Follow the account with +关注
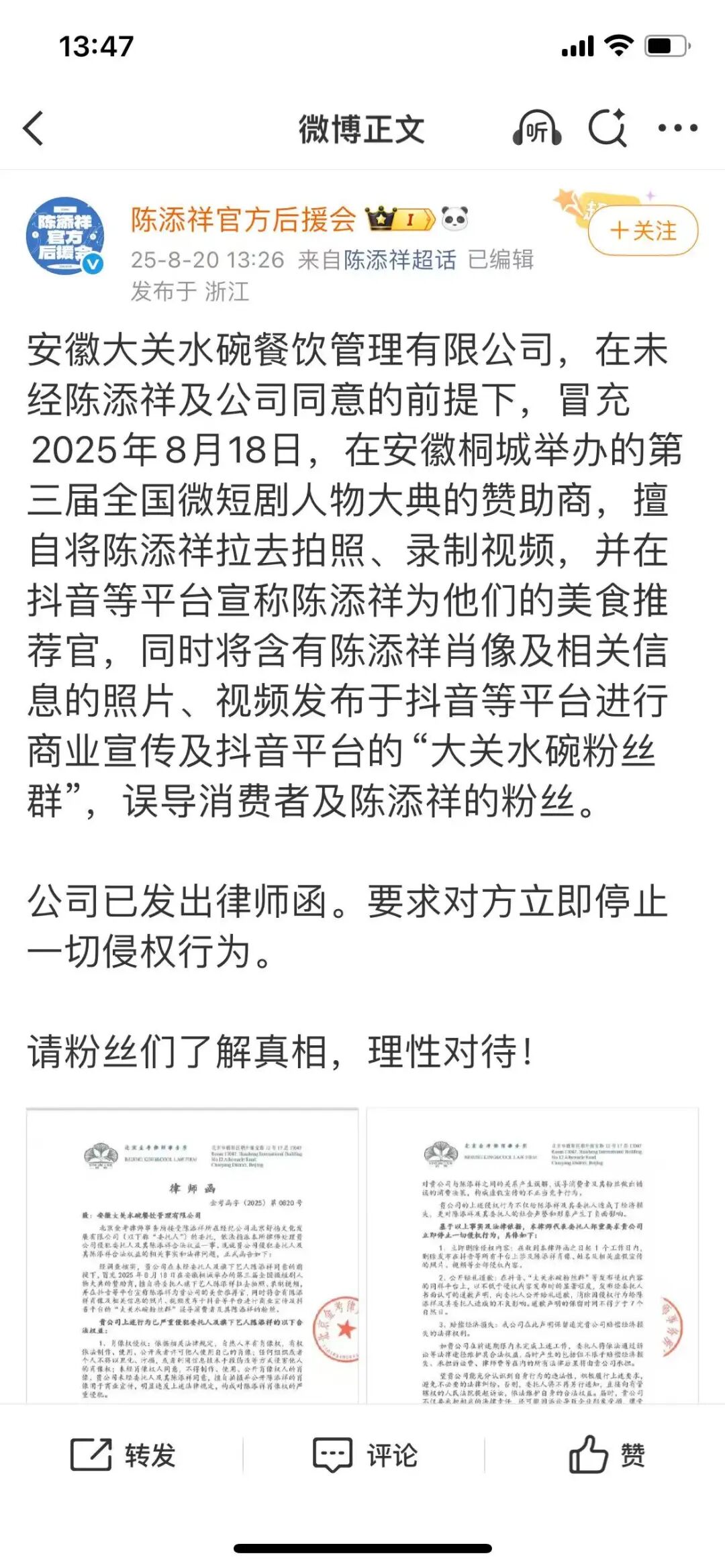The height and width of the screenshot is (1568, 725). [x=642, y=231]
